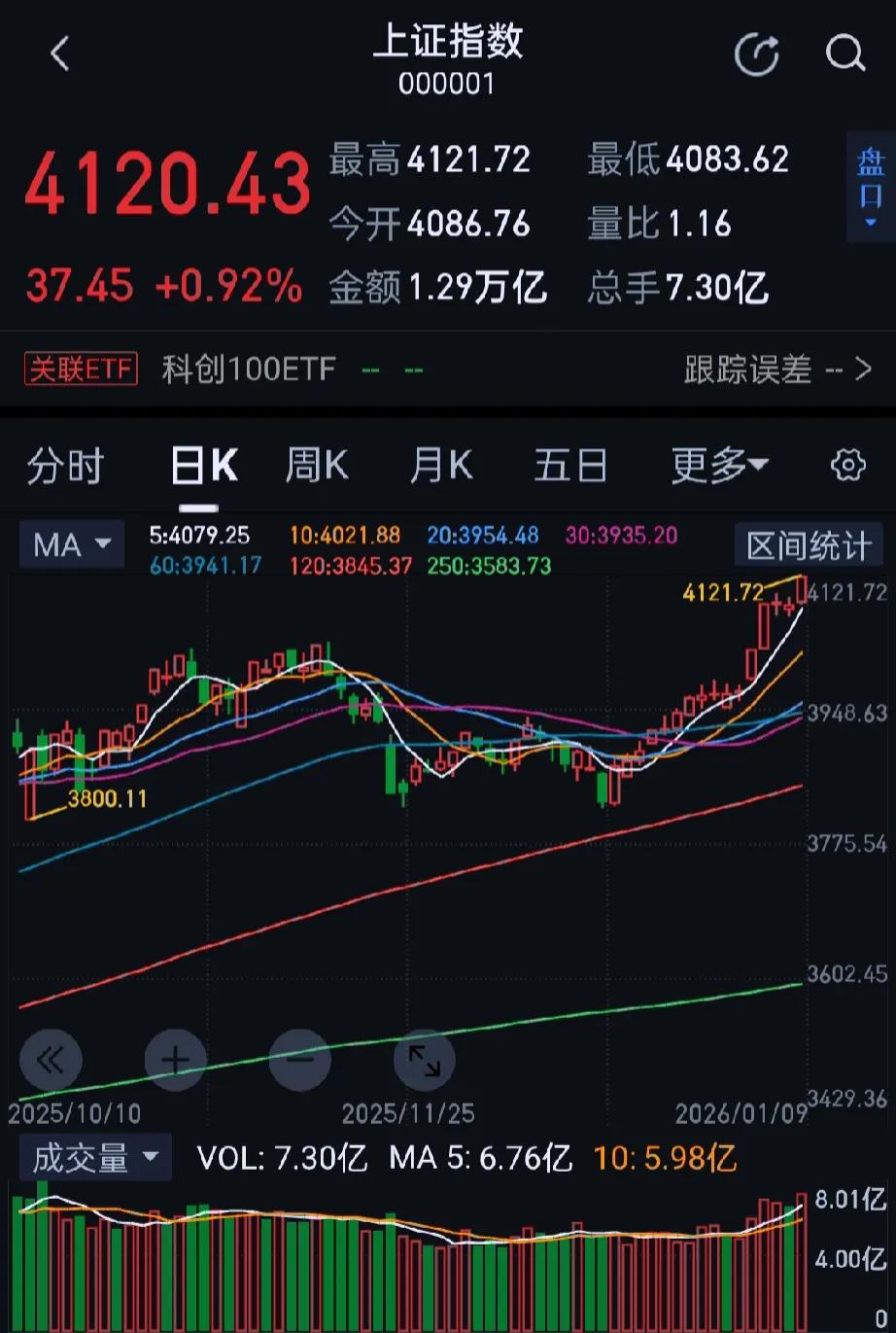Open the 成交量 volume indicator dropdown

(94, 1157)
